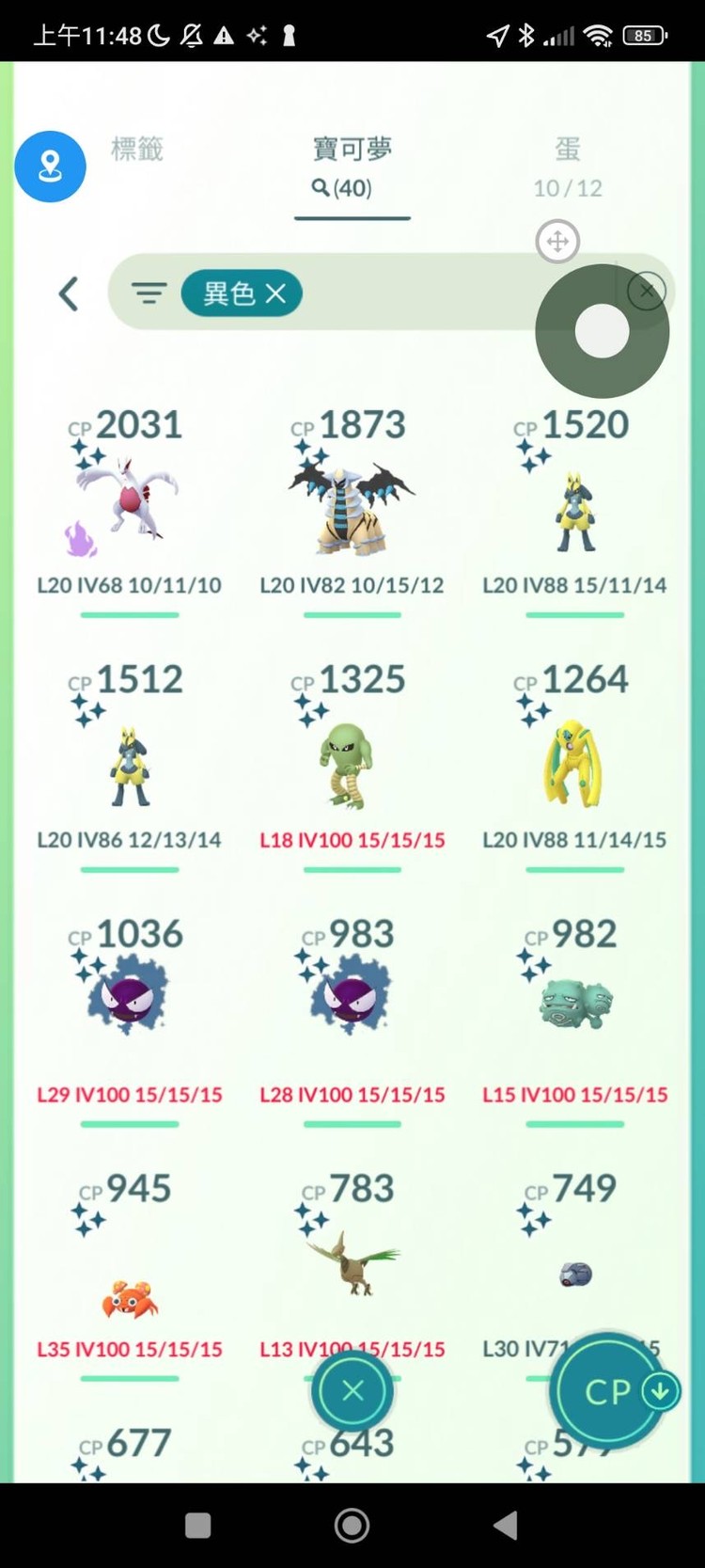Open the search filter options icon
This screenshot has width=705, height=1568.
[149, 293]
